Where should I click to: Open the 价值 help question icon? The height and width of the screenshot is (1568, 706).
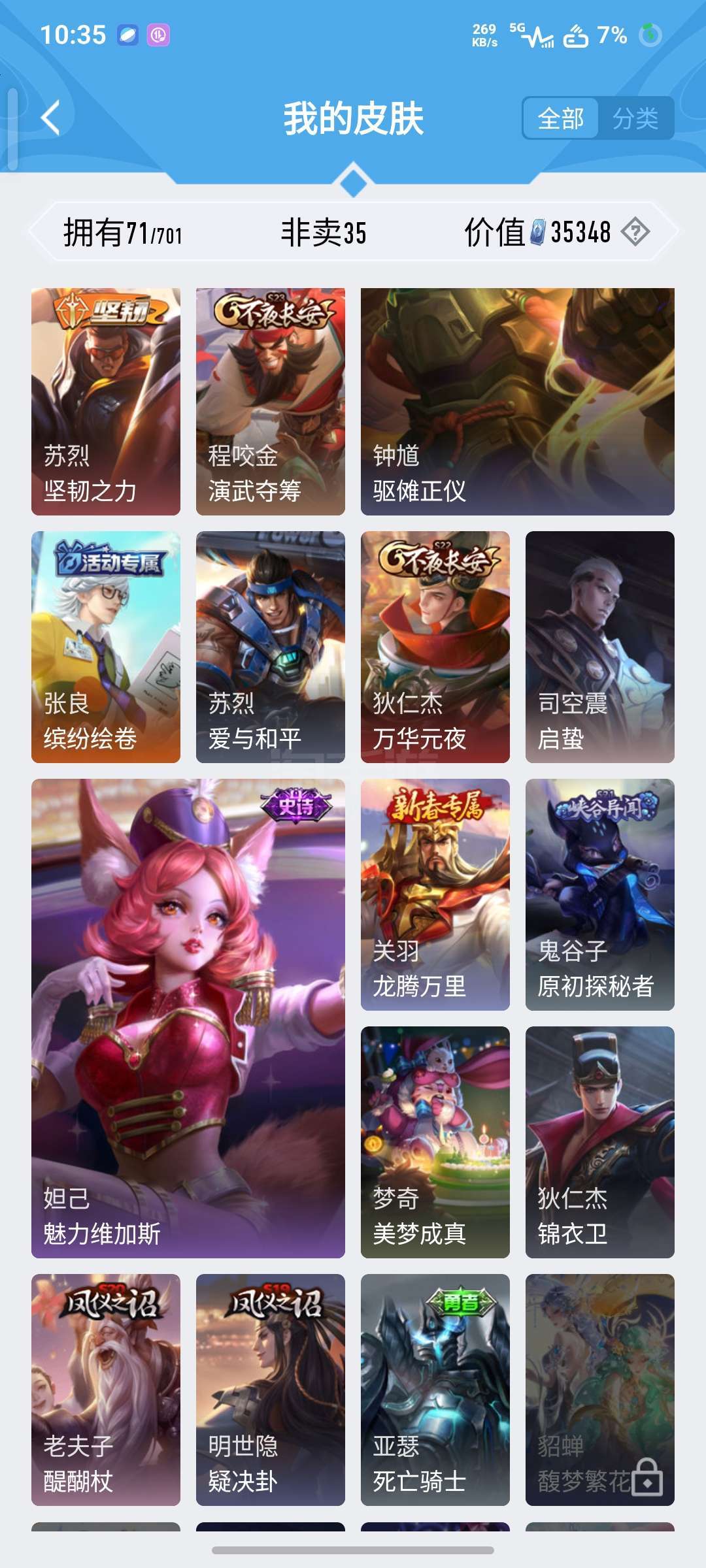635,232
